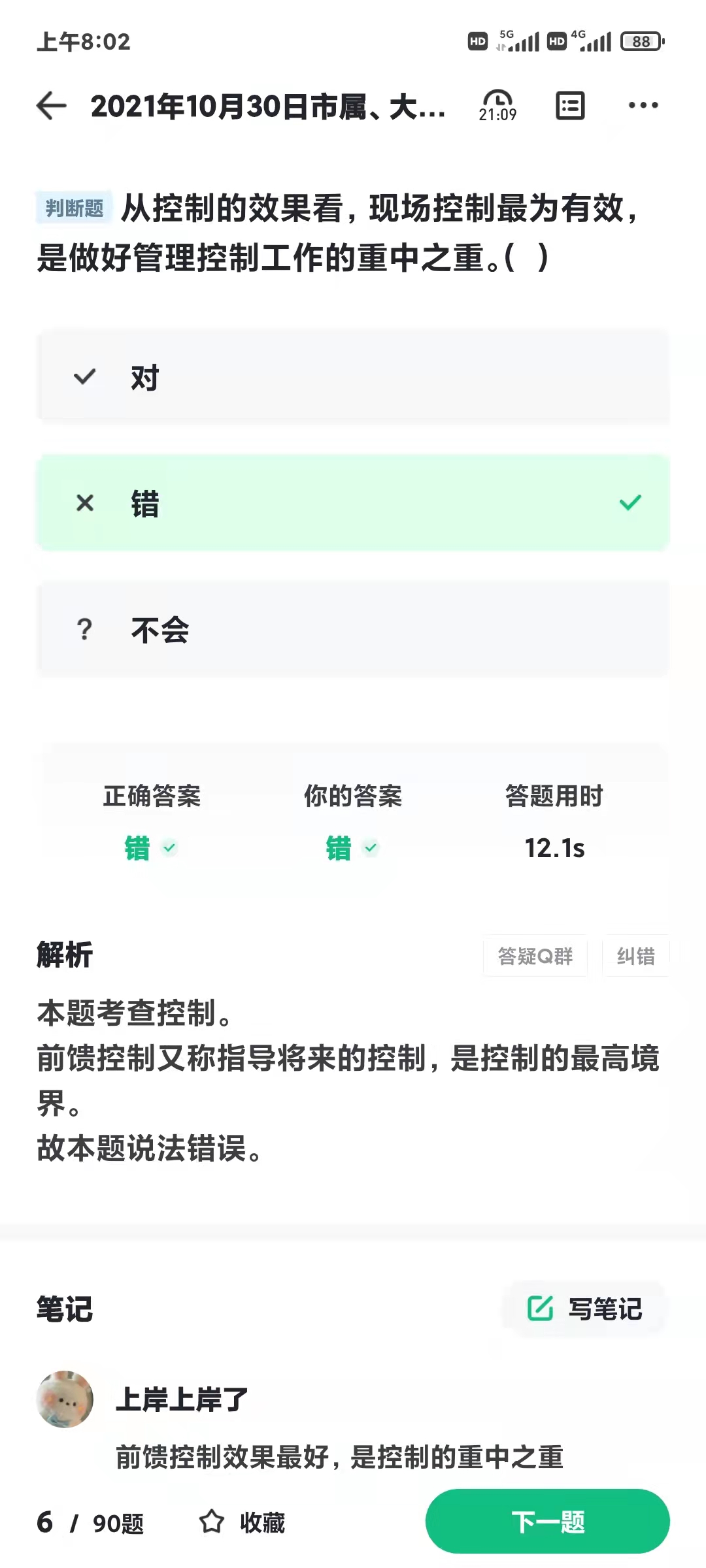Select the 错 answer option
This screenshot has height=1568, width=706.
tap(353, 503)
